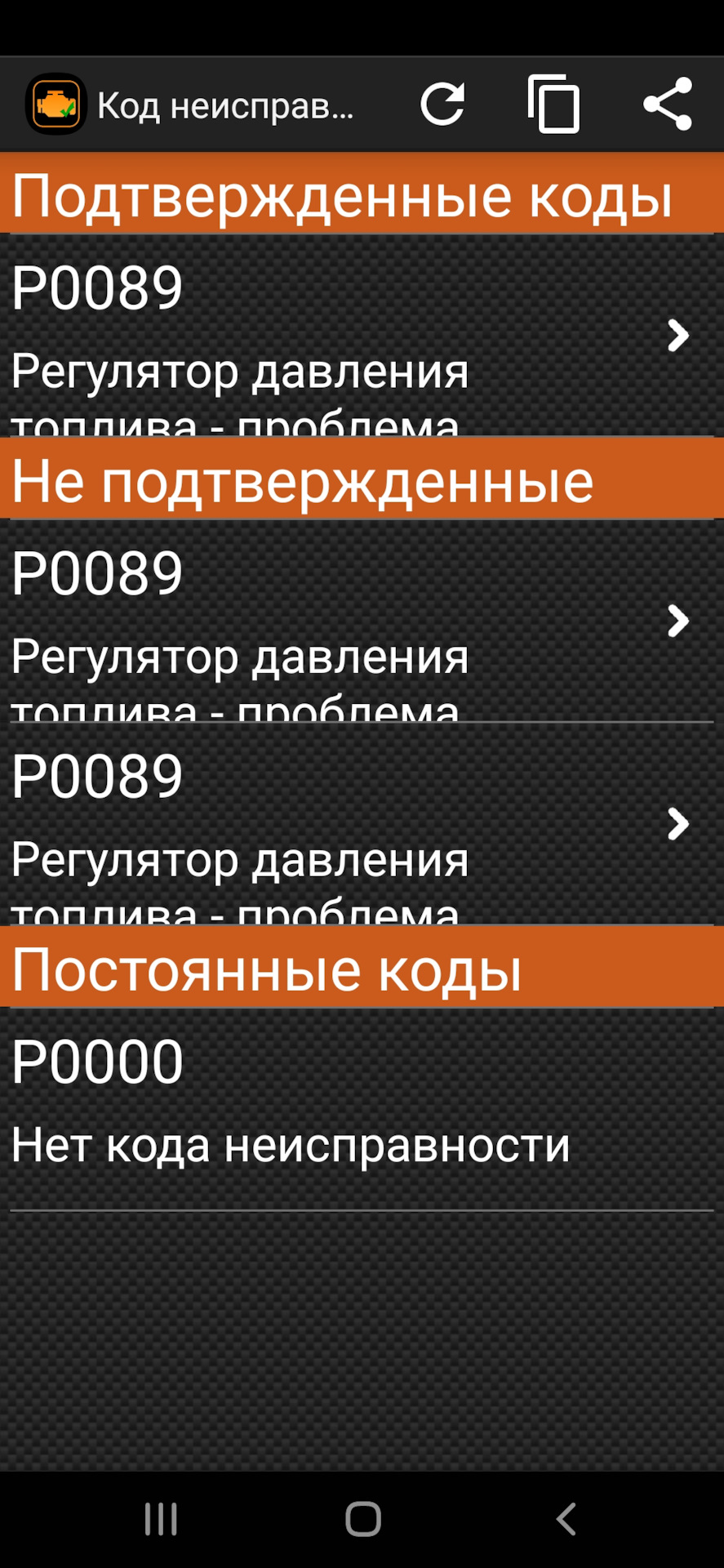The height and width of the screenshot is (1568, 724).
Task: Go back using system navigation
Action: click(566, 1519)
